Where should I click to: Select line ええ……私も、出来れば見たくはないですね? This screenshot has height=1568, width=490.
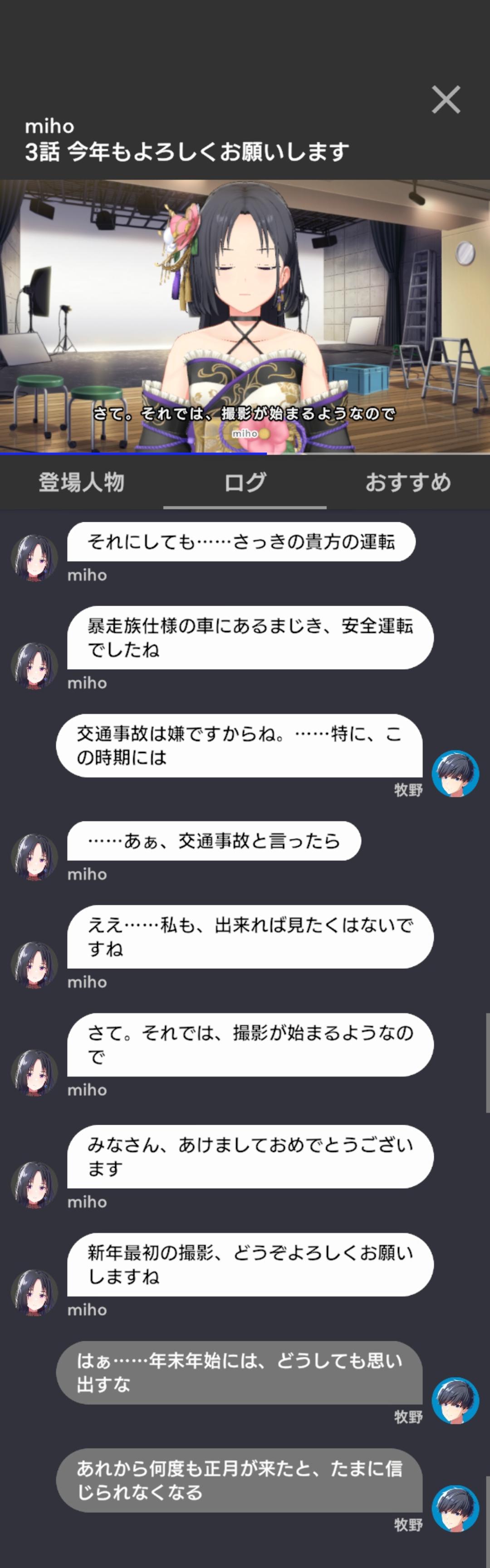point(250,937)
